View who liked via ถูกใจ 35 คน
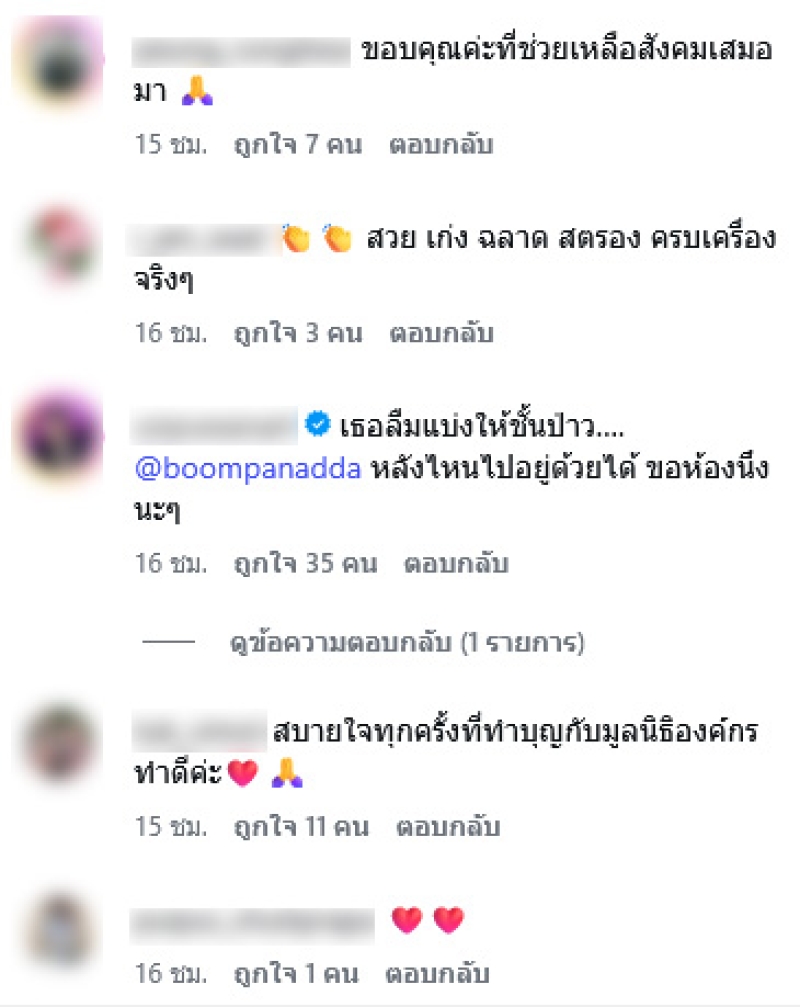The image size is (800, 1007). 305,564
